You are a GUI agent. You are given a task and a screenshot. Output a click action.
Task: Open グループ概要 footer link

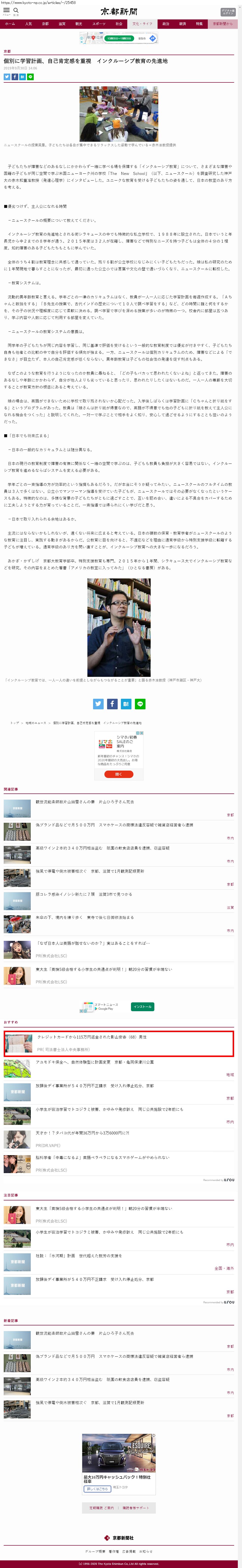pos(95,1552)
